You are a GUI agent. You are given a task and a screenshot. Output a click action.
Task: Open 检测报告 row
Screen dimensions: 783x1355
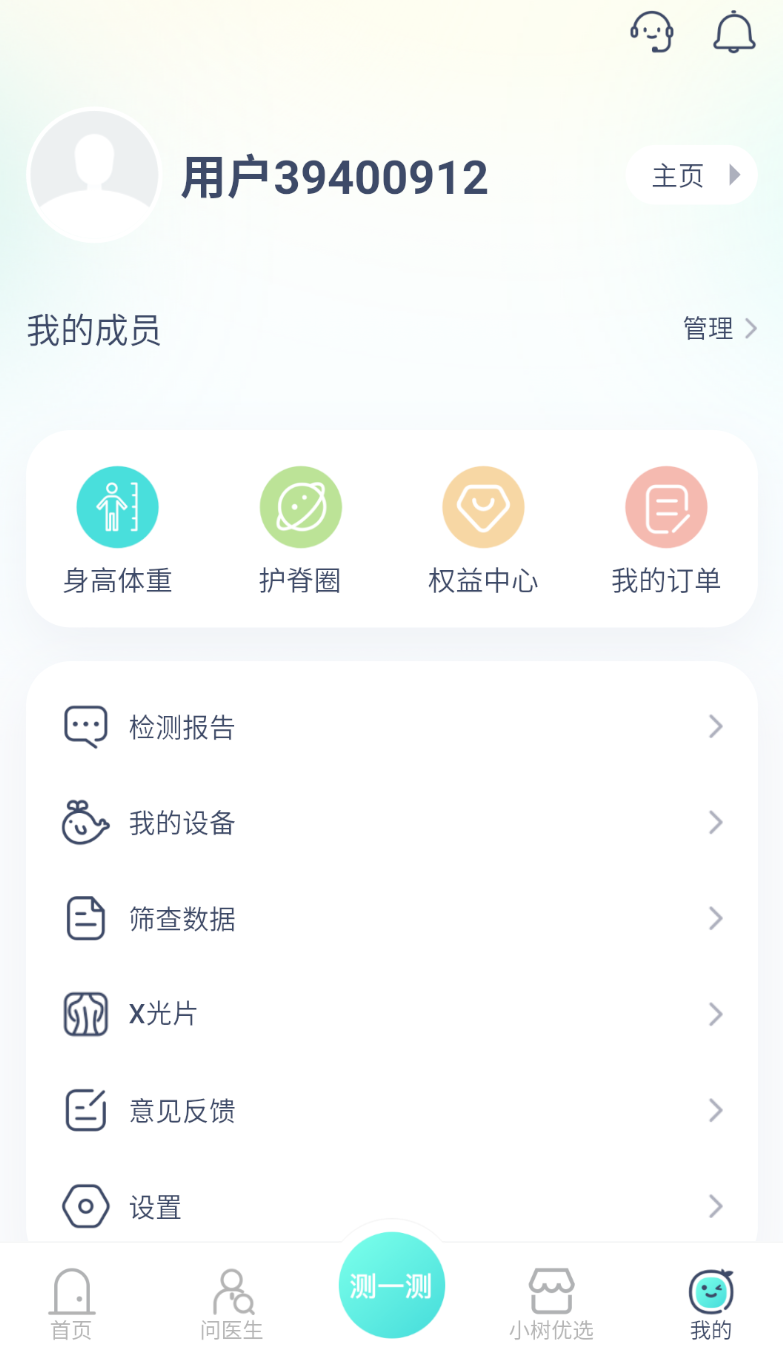tap(391, 727)
